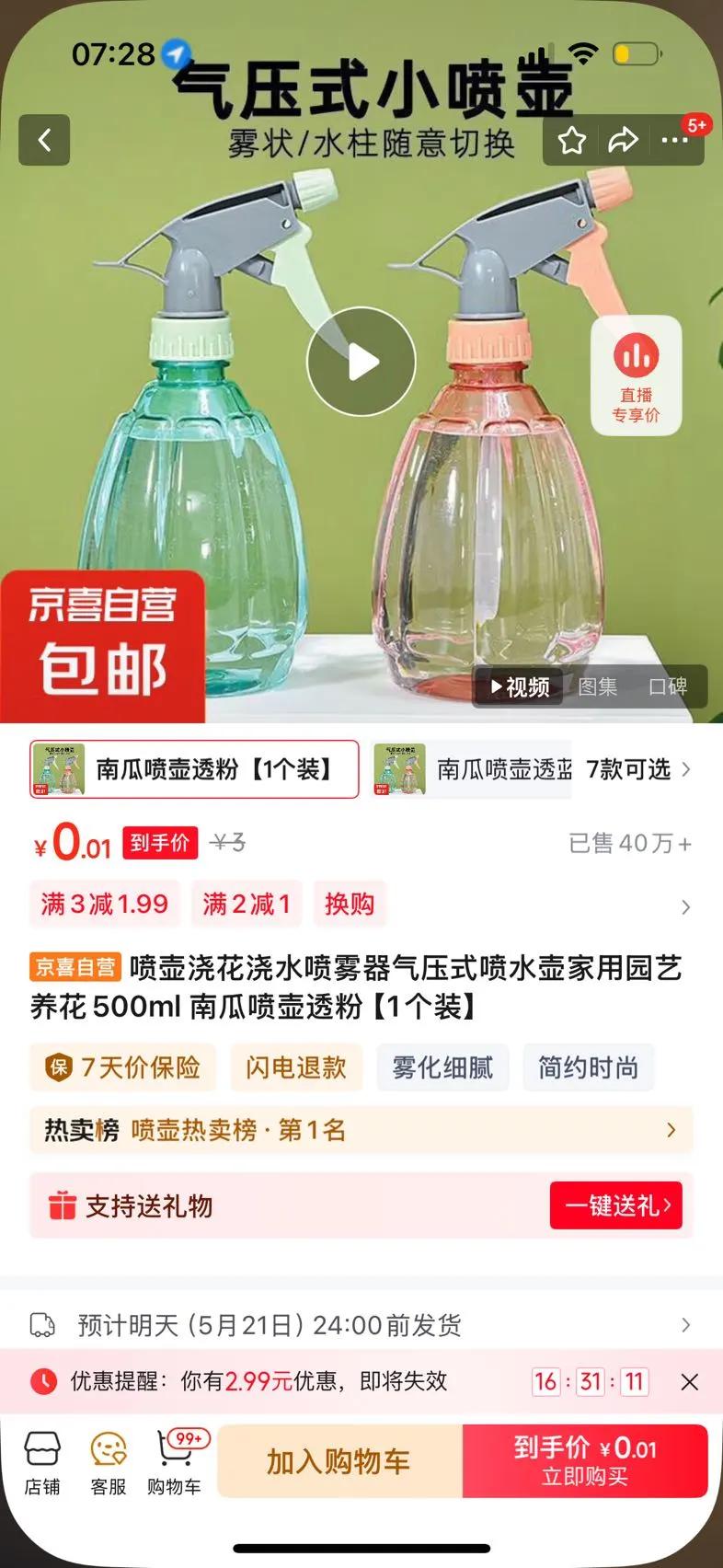Contact 客服 customer service
The image size is (723, 1568).
click(x=109, y=1463)
